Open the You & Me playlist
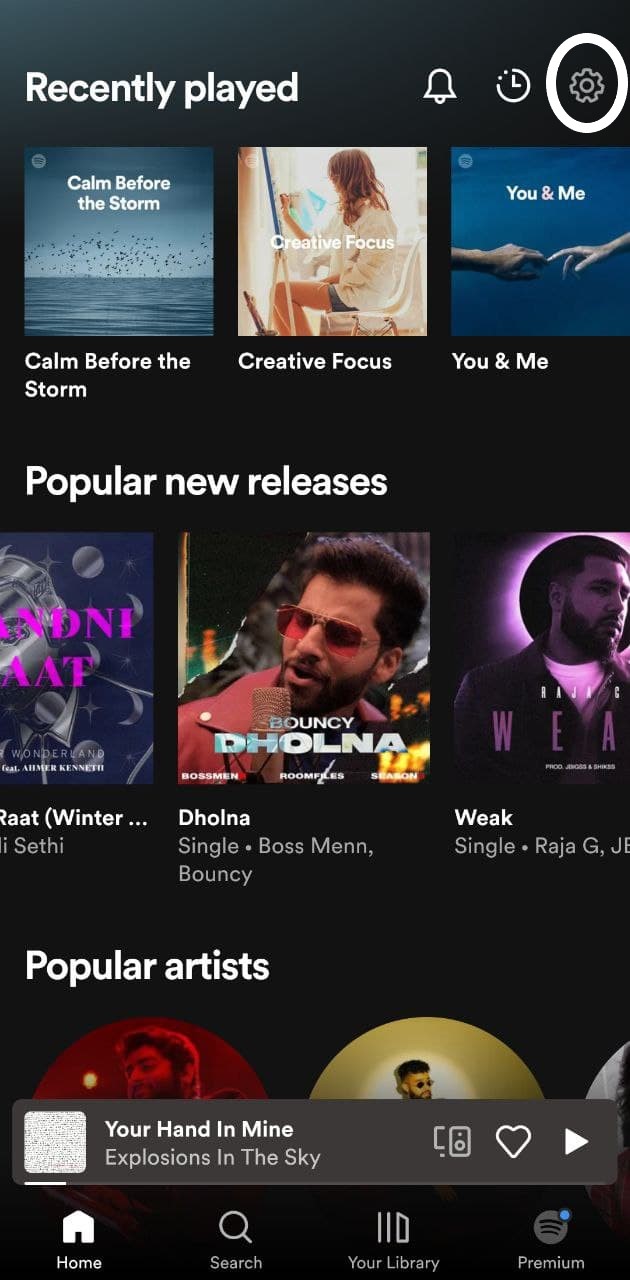The height and width of the screenshot is (1280, 630). click(540, 242)
